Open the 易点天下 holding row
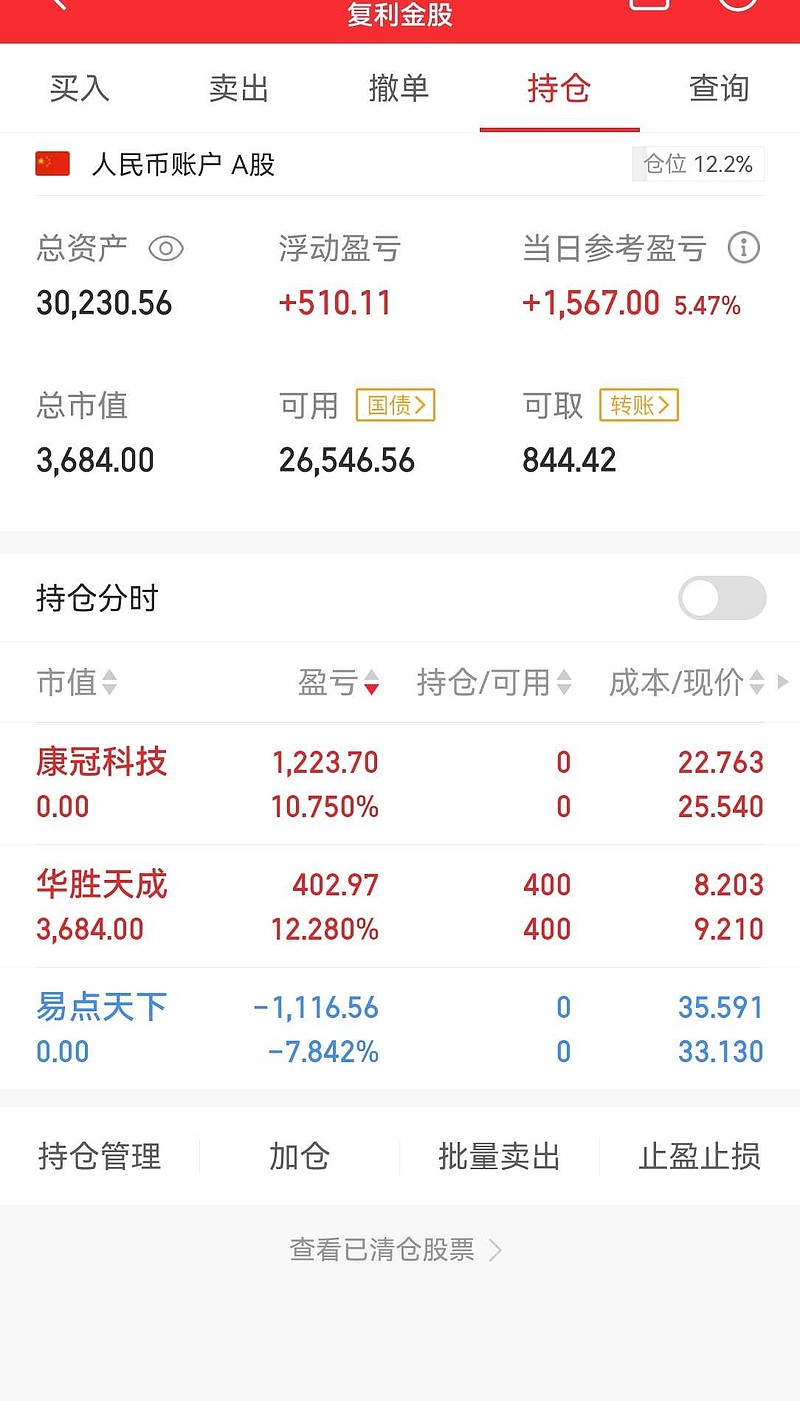This screenshot has width=800, height=1401. [400, 1029]
